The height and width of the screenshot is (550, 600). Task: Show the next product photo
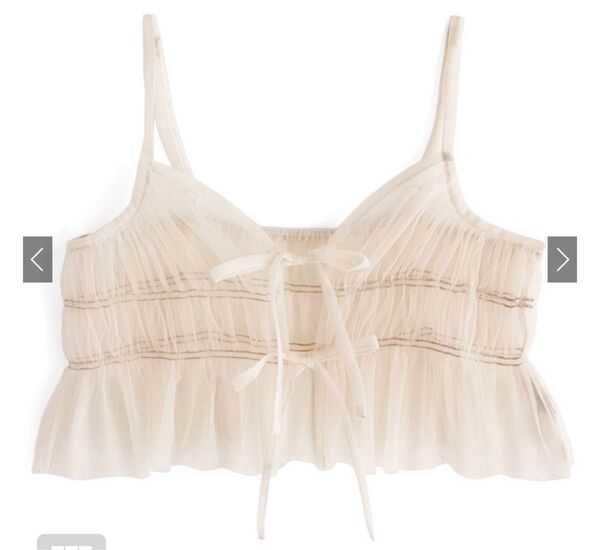coord(562,260)
